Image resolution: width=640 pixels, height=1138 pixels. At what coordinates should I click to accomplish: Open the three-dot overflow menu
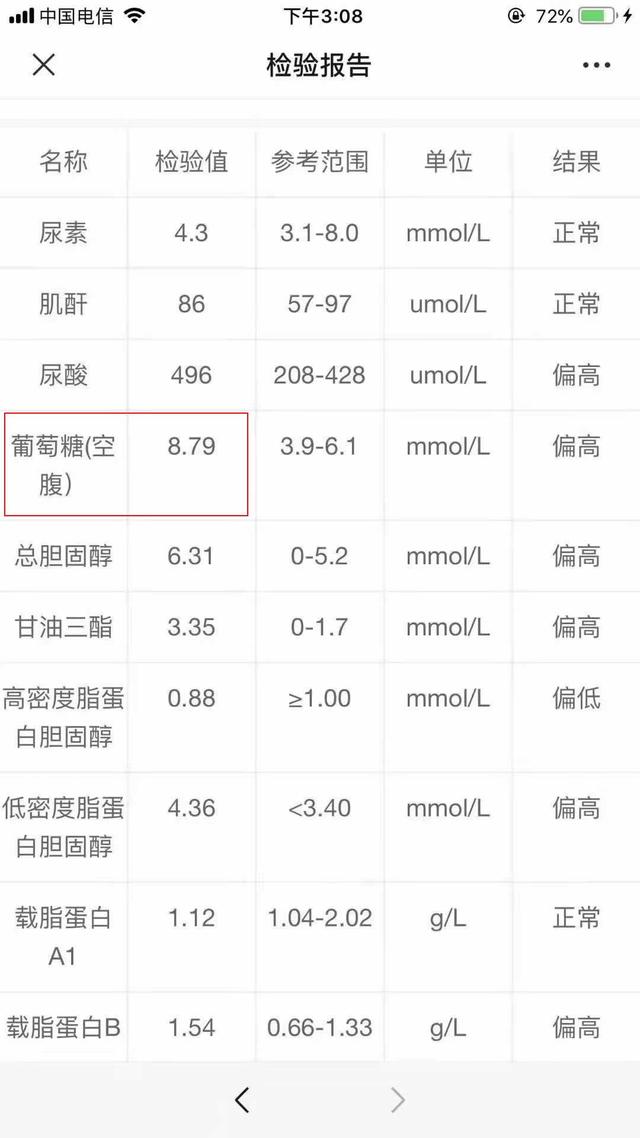pyautogui.click(x=596, y=66)
